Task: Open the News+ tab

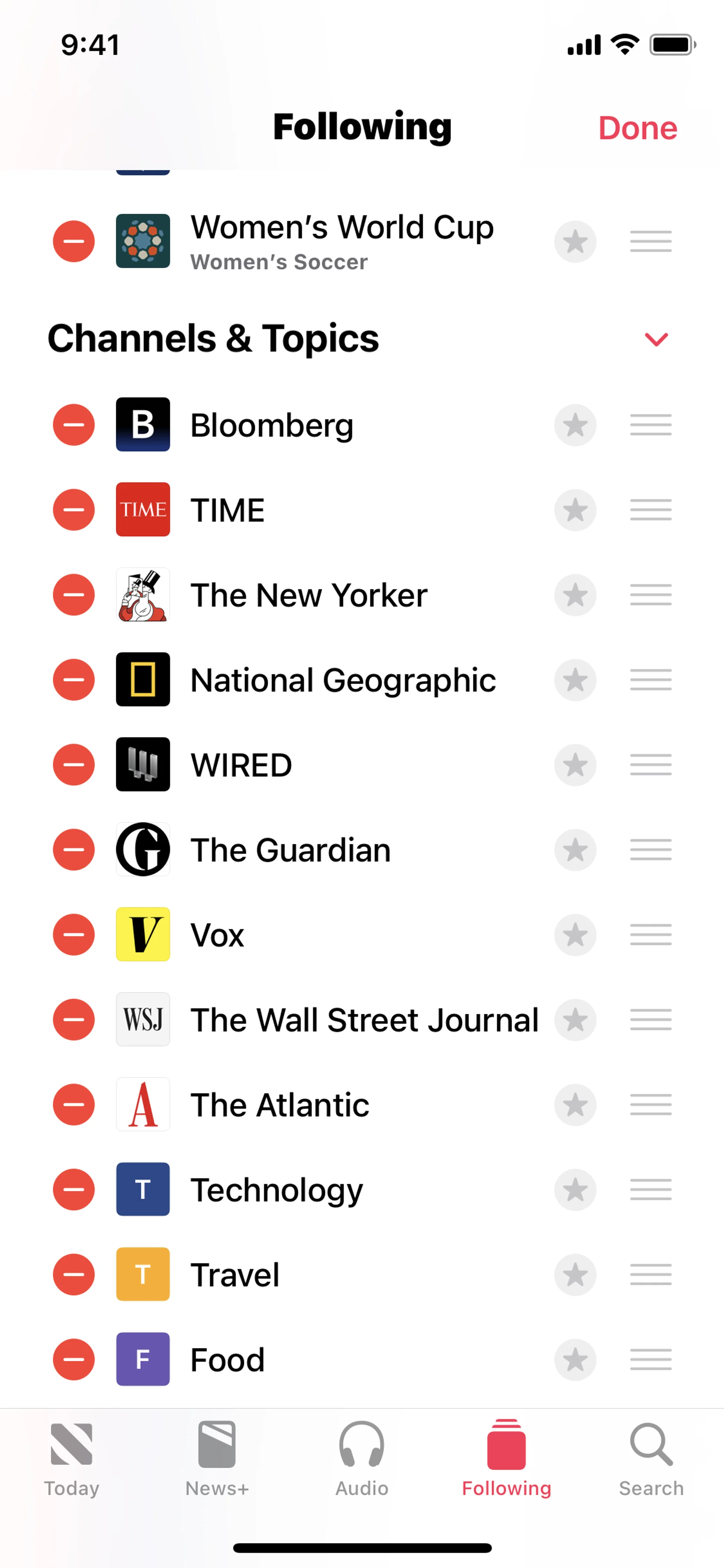Action: click(216, 1459)
